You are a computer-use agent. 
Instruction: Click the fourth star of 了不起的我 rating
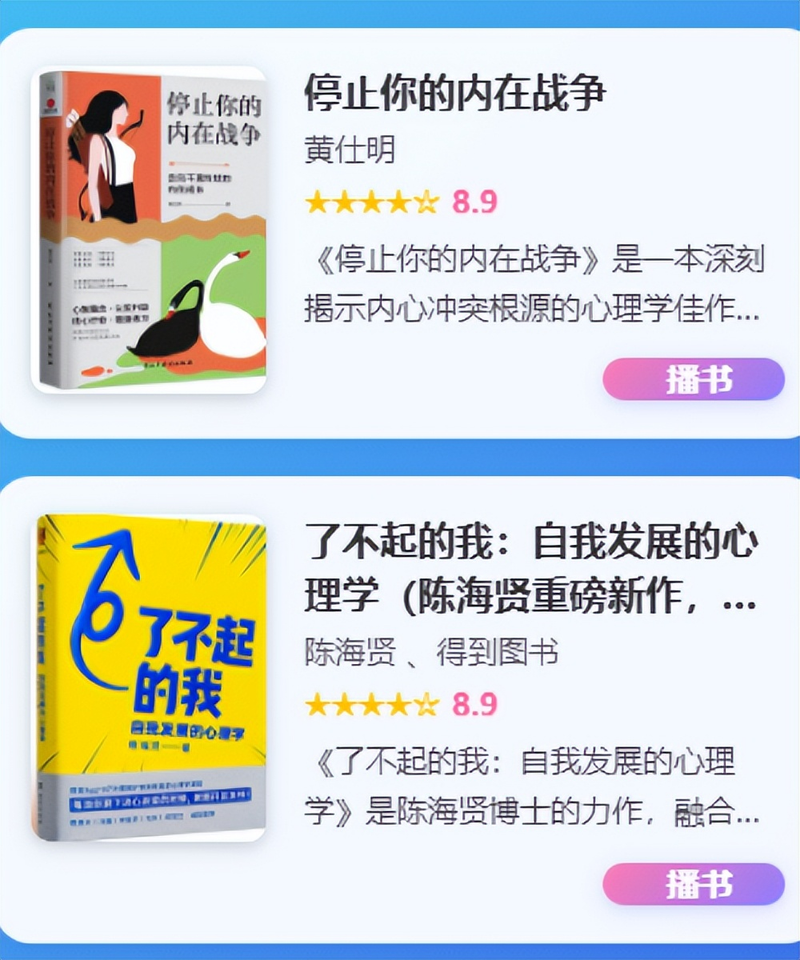400,704
